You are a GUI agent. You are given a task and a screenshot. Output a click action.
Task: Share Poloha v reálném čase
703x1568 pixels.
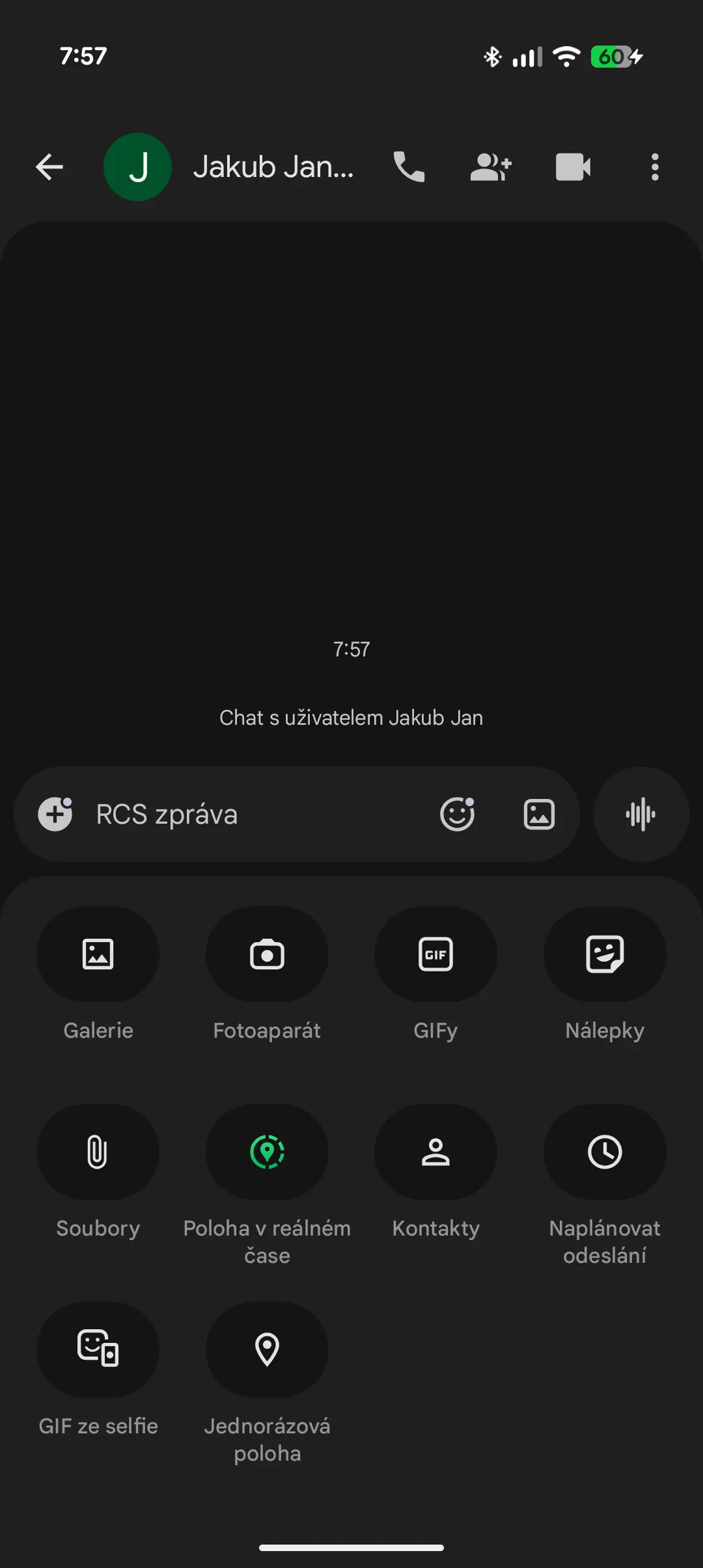pos(267,1152)
